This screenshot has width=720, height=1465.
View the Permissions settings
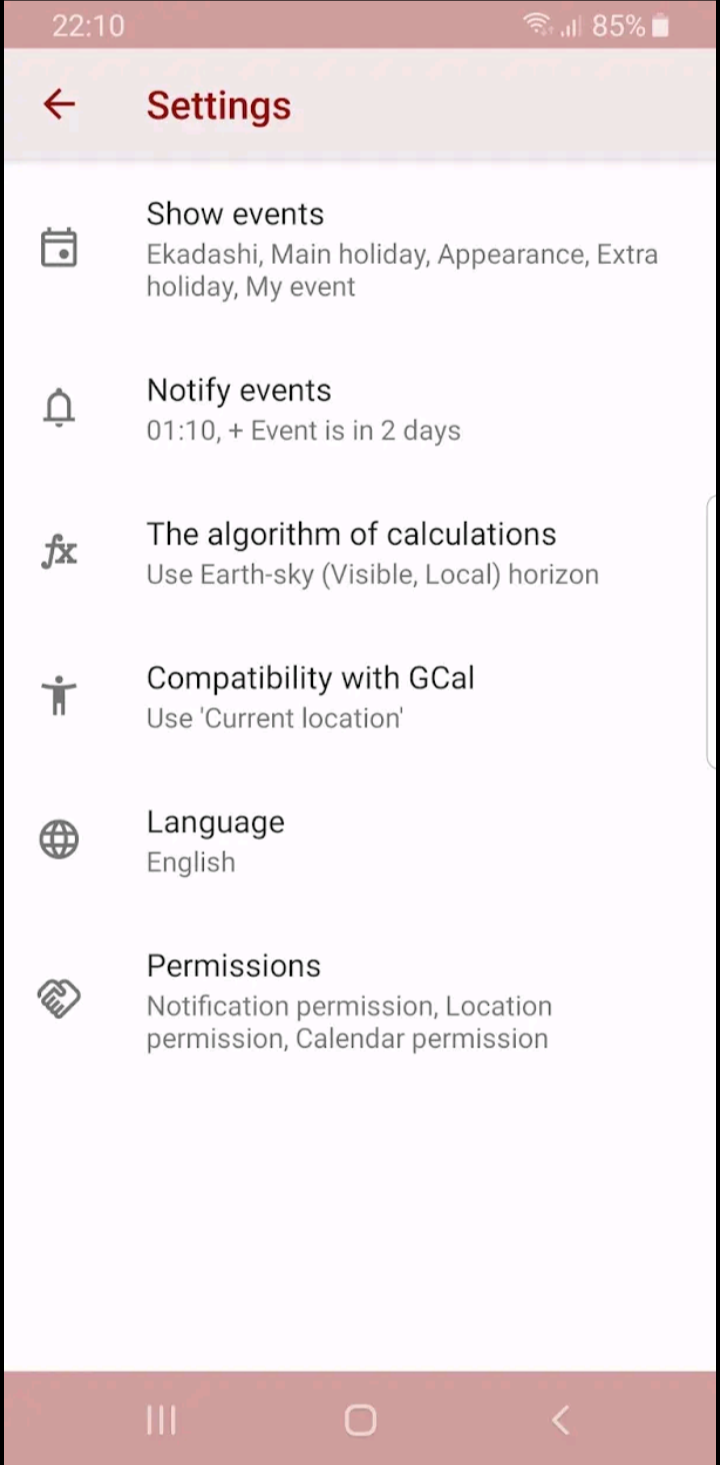[x=360, y=1001]
